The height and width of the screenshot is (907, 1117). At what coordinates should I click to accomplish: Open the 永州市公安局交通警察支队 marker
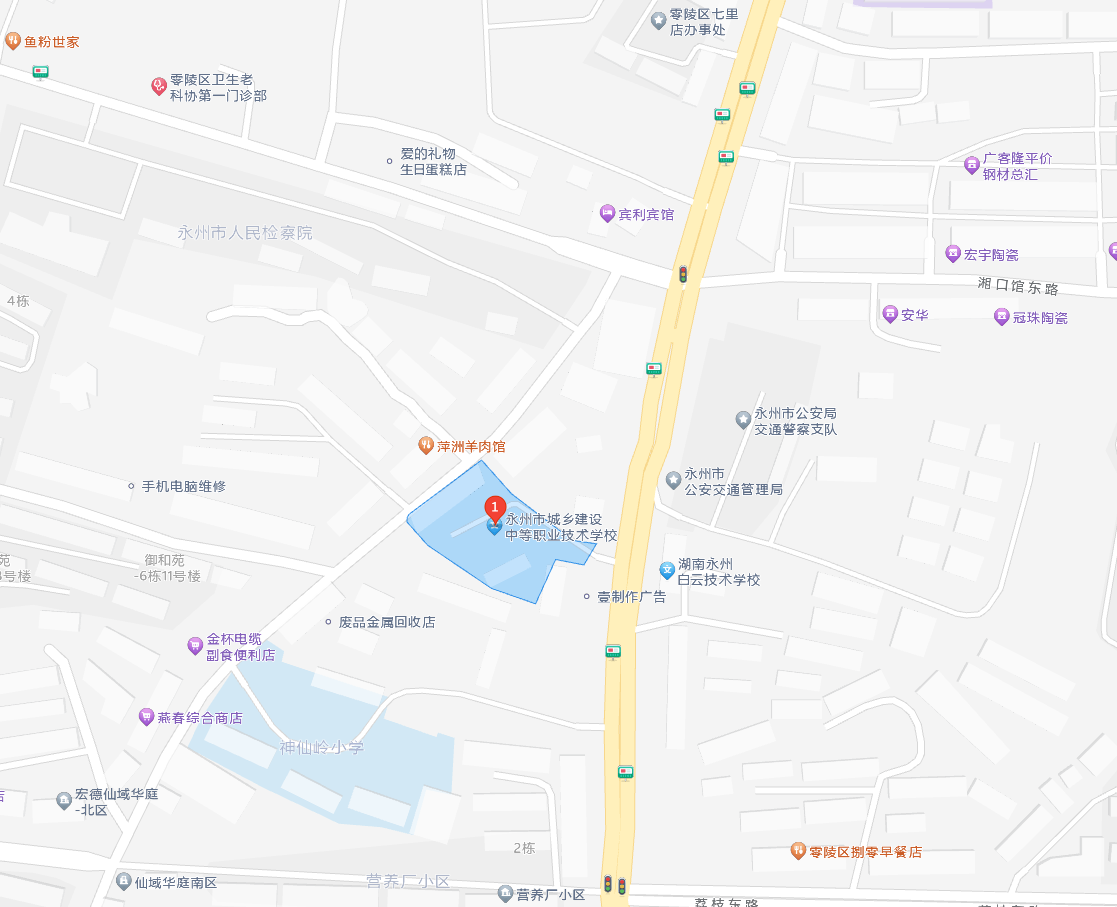pos(743,420)
